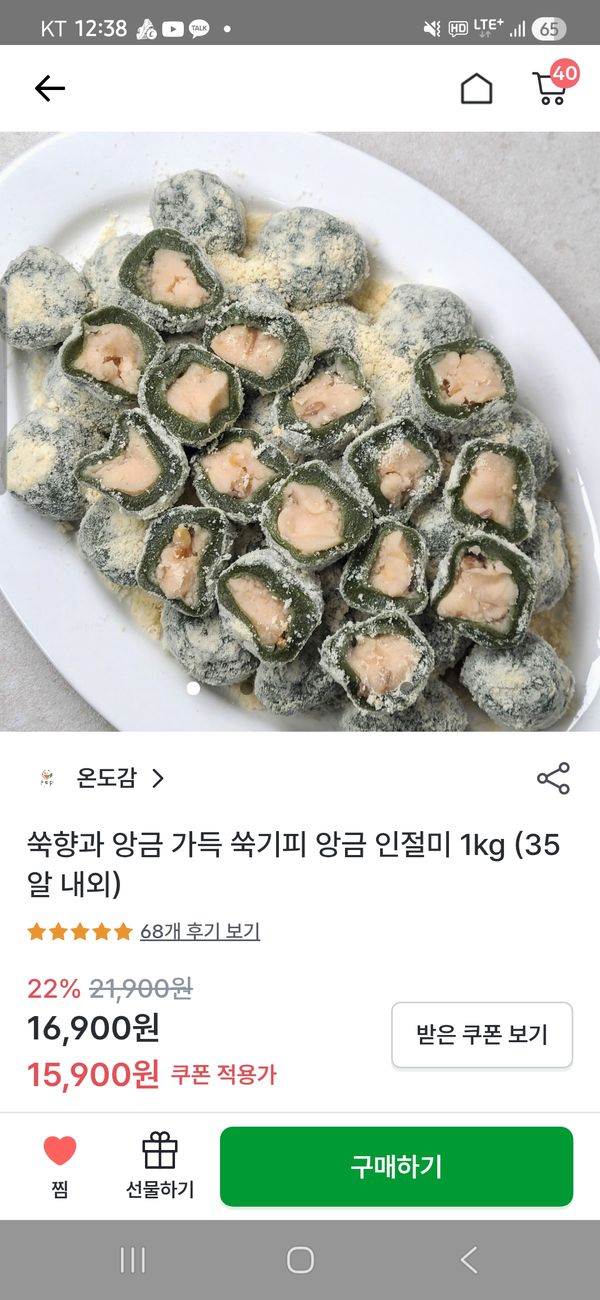View the 68개 후기 보기 reviews link

point(199,931)
